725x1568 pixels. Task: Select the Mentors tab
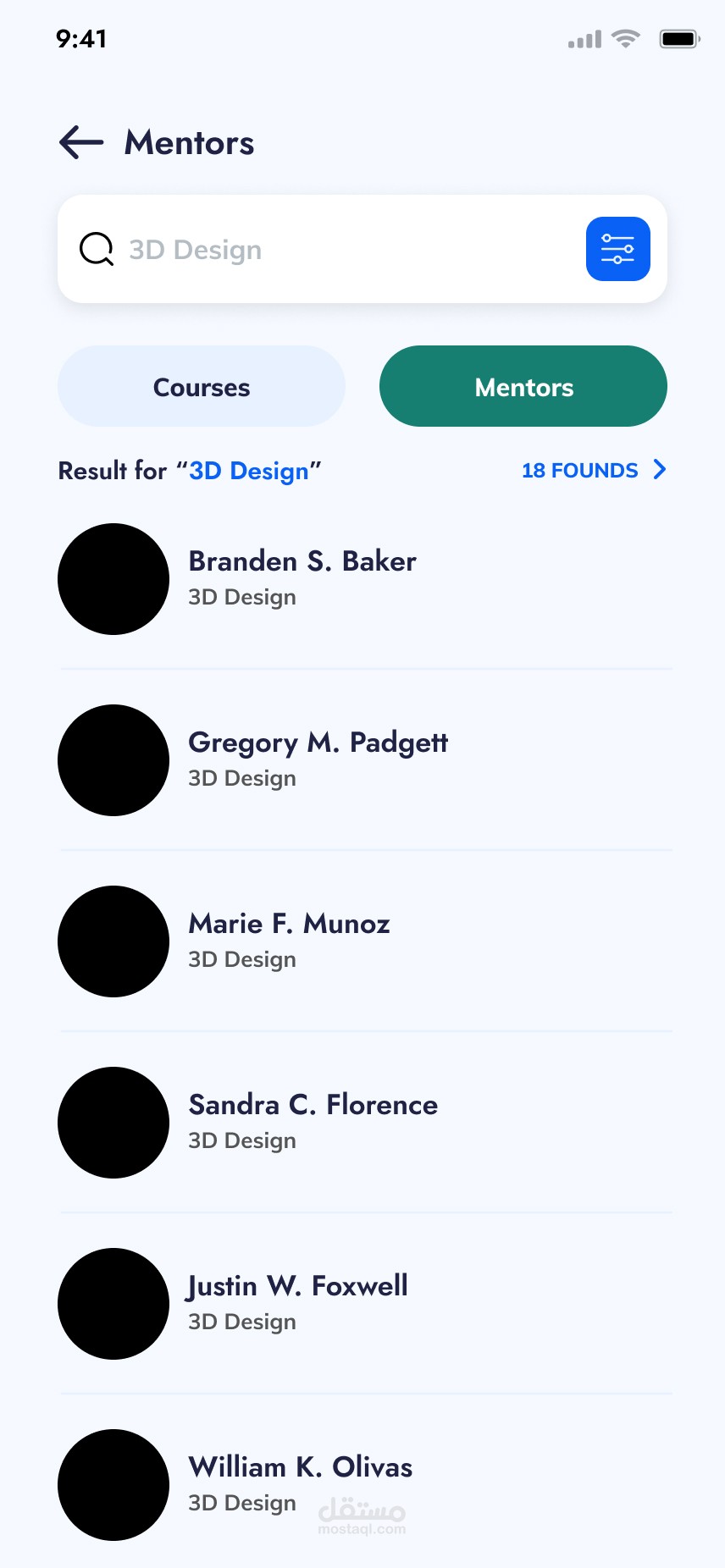[x=523, y=387]
